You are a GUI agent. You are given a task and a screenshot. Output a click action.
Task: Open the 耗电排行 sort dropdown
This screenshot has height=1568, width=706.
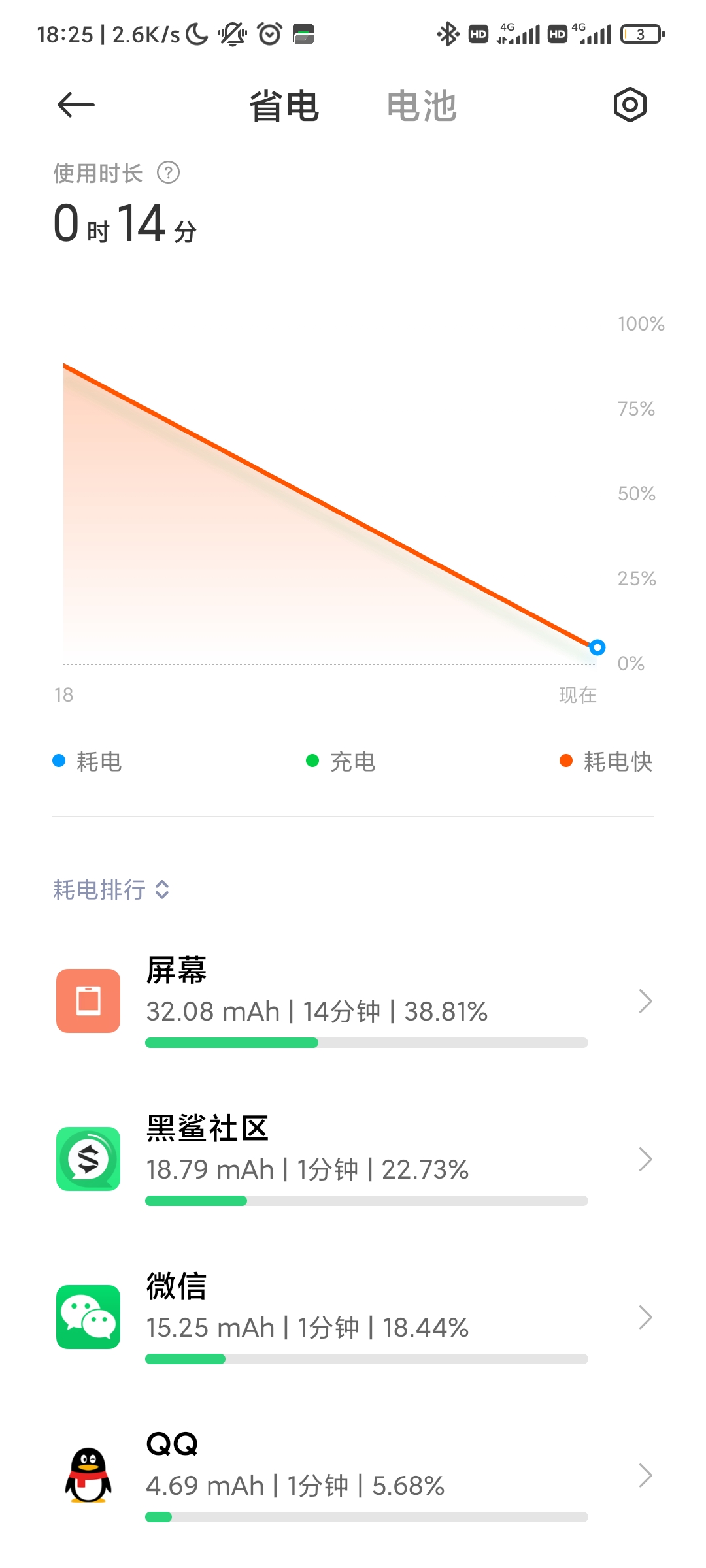tap(111, 889)
